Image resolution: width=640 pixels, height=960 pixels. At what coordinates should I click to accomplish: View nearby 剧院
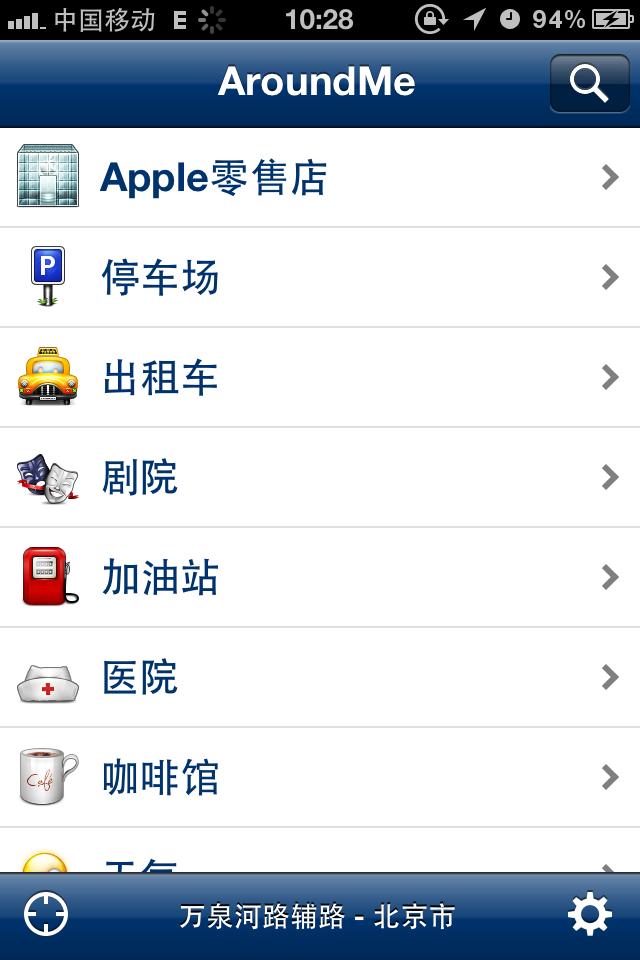(320, 478)
